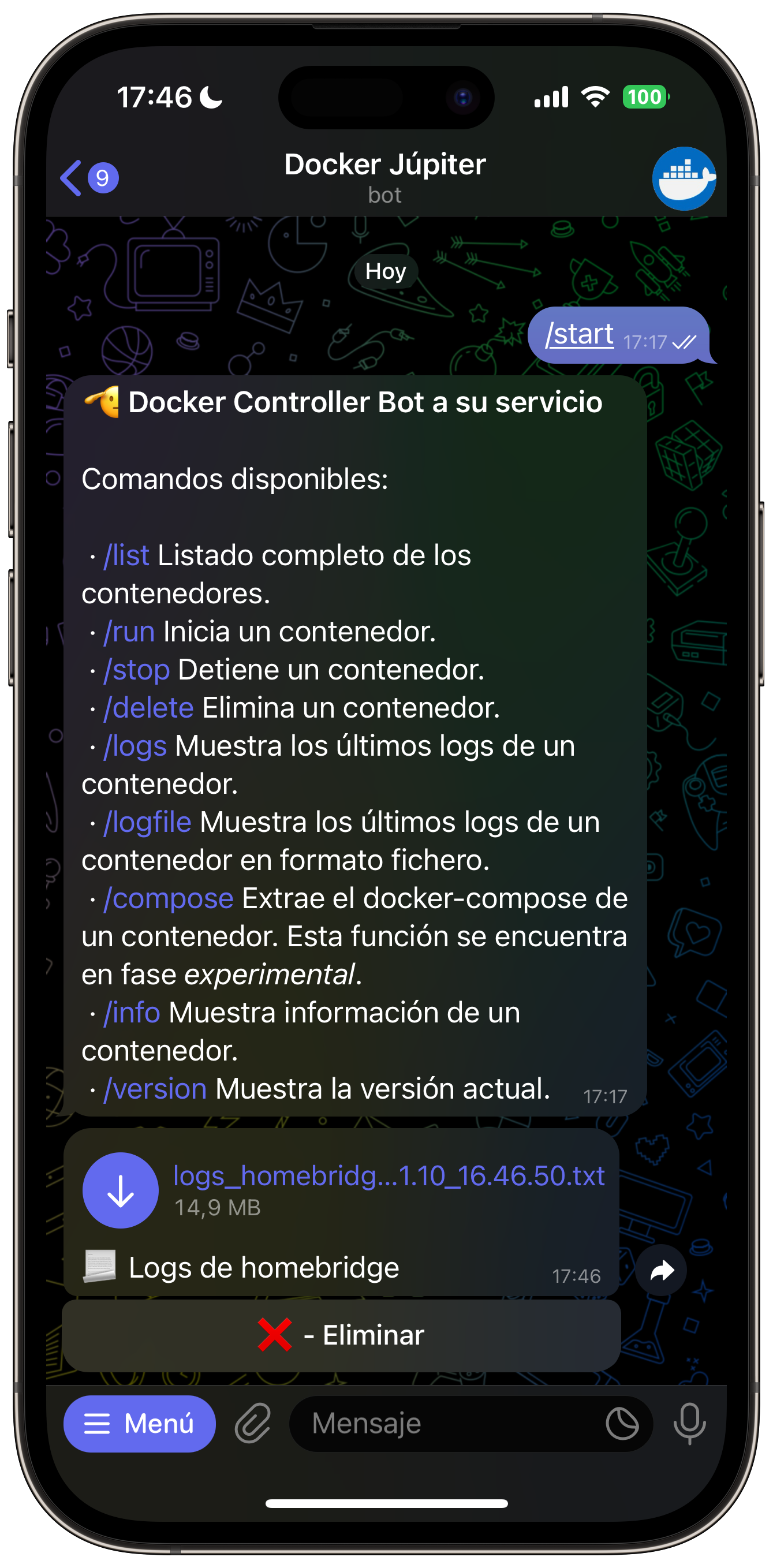Tap the /compose command link
The height and width of the screenshot is (1568, 773).
pos(168,898)
